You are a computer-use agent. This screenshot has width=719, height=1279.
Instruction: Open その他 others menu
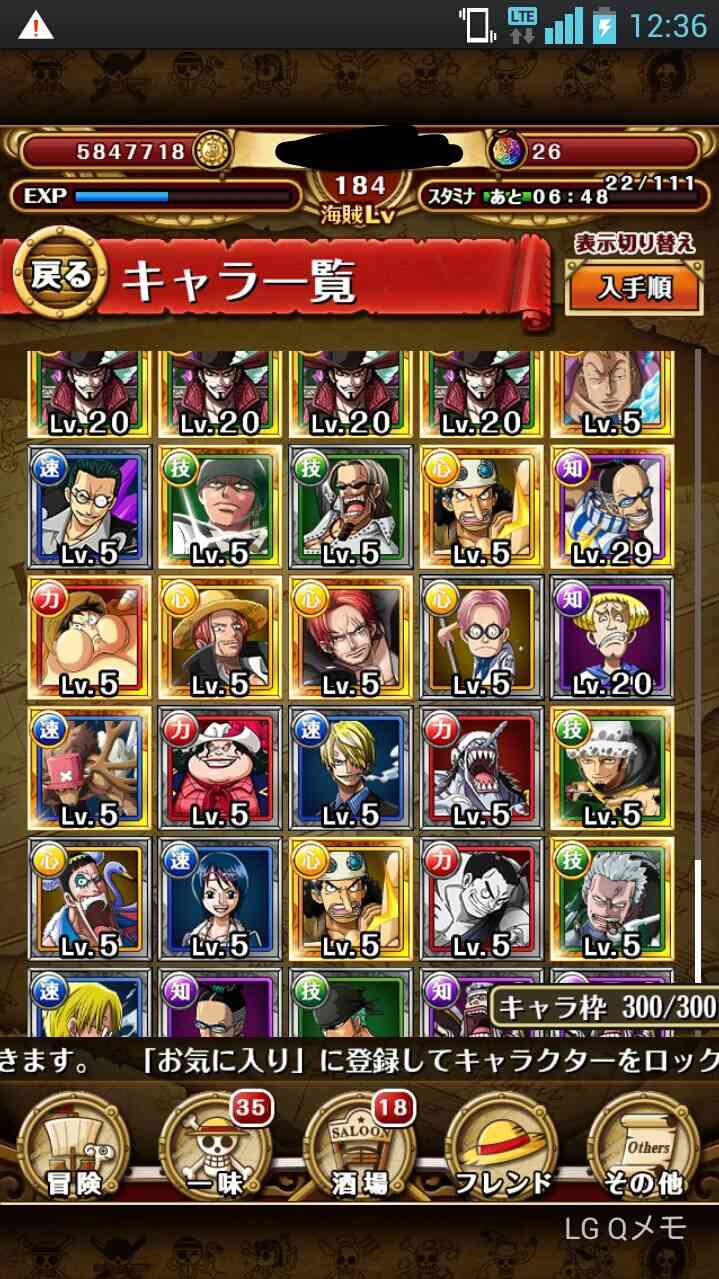tap(644, 1148)
